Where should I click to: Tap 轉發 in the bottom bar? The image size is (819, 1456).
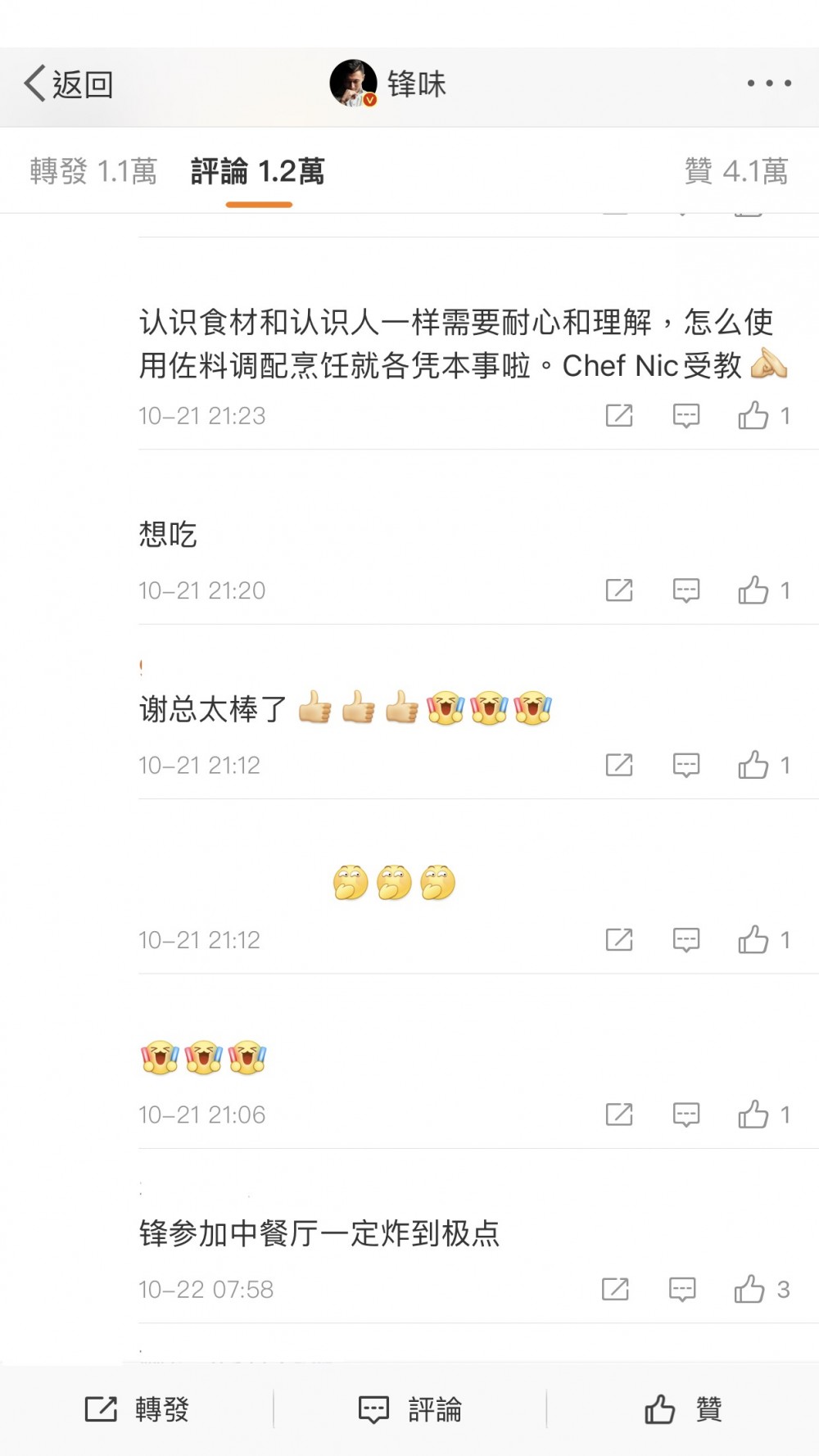click(x=137, y=1409)
